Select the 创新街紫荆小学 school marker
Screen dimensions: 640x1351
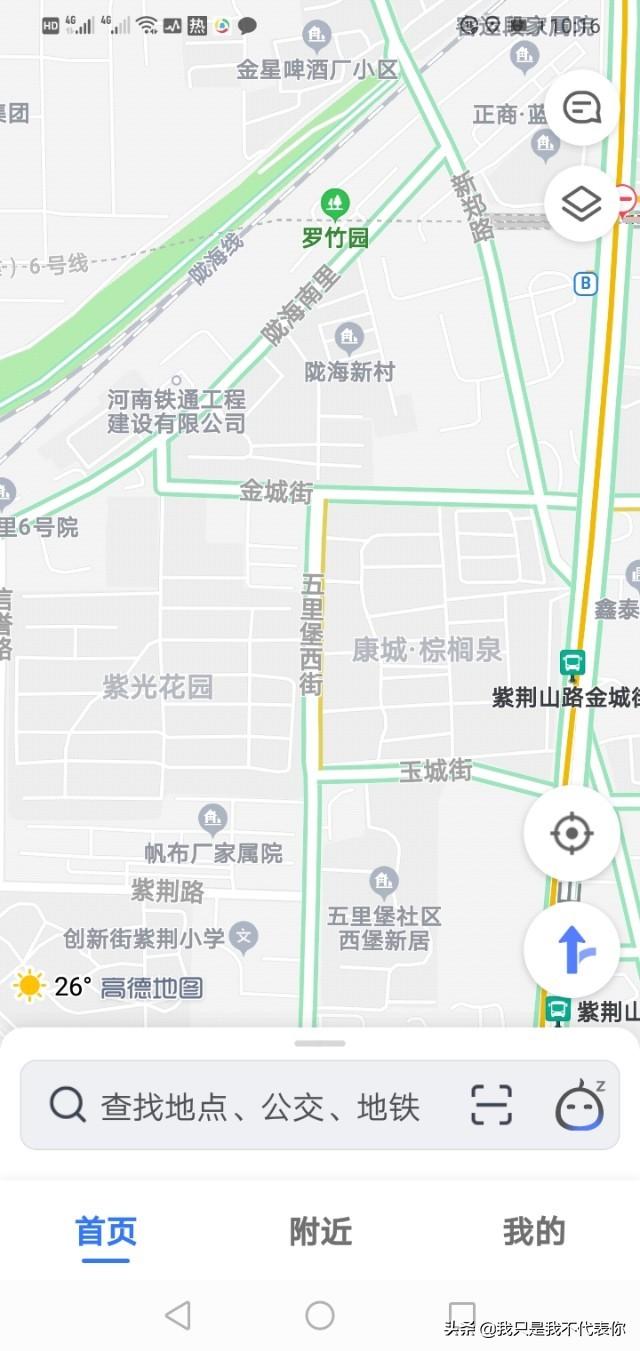(x=243, y=937)
